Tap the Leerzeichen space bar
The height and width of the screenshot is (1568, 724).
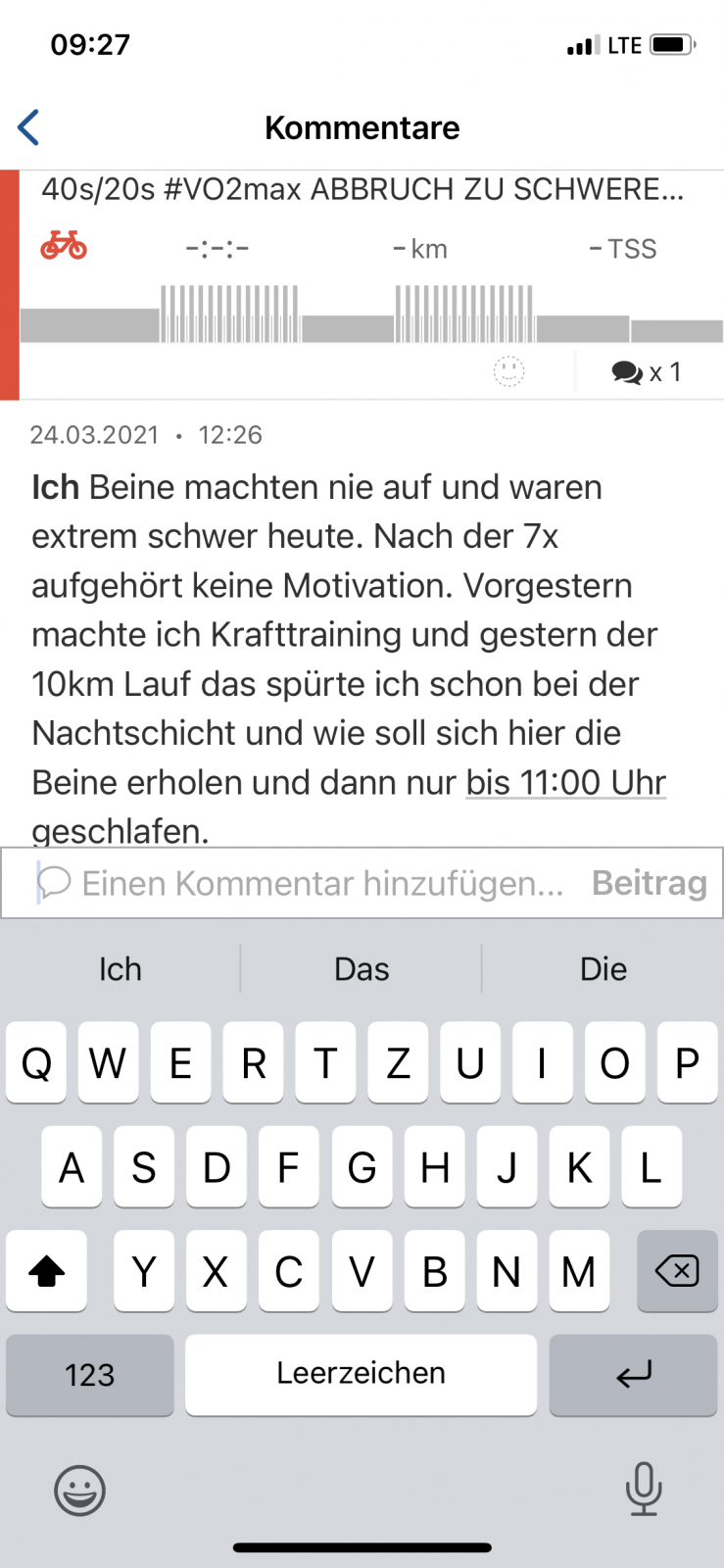[361, 1374]
